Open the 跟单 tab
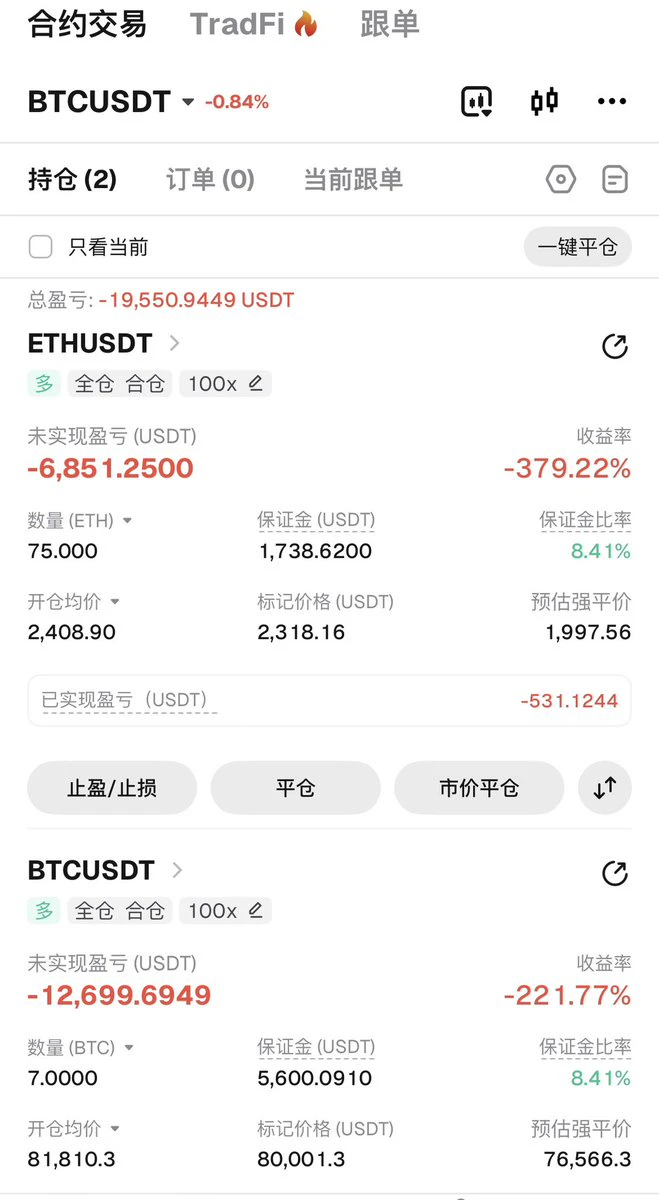 (390, 24)
